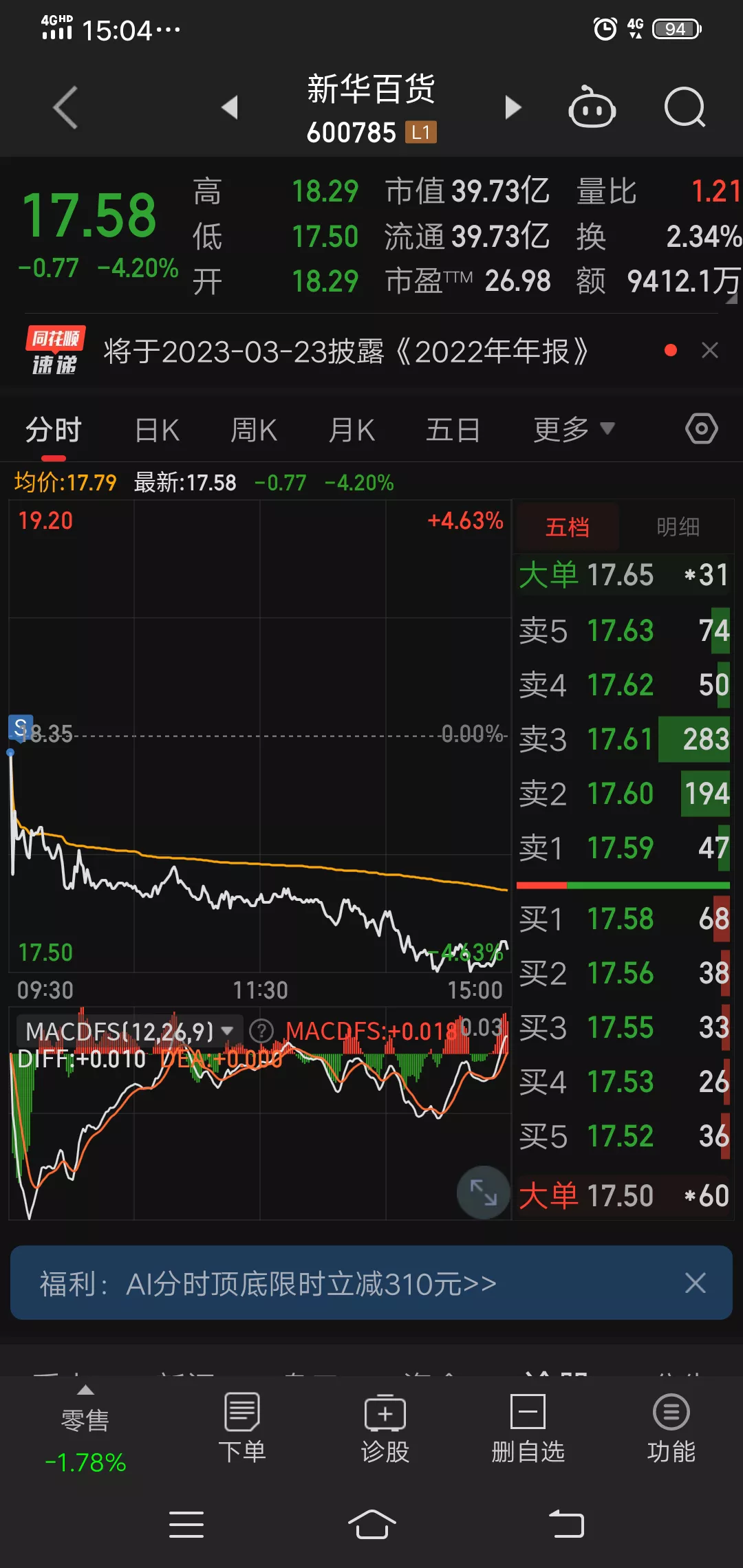Open 下单 to place an order

tap(242, 1428)
